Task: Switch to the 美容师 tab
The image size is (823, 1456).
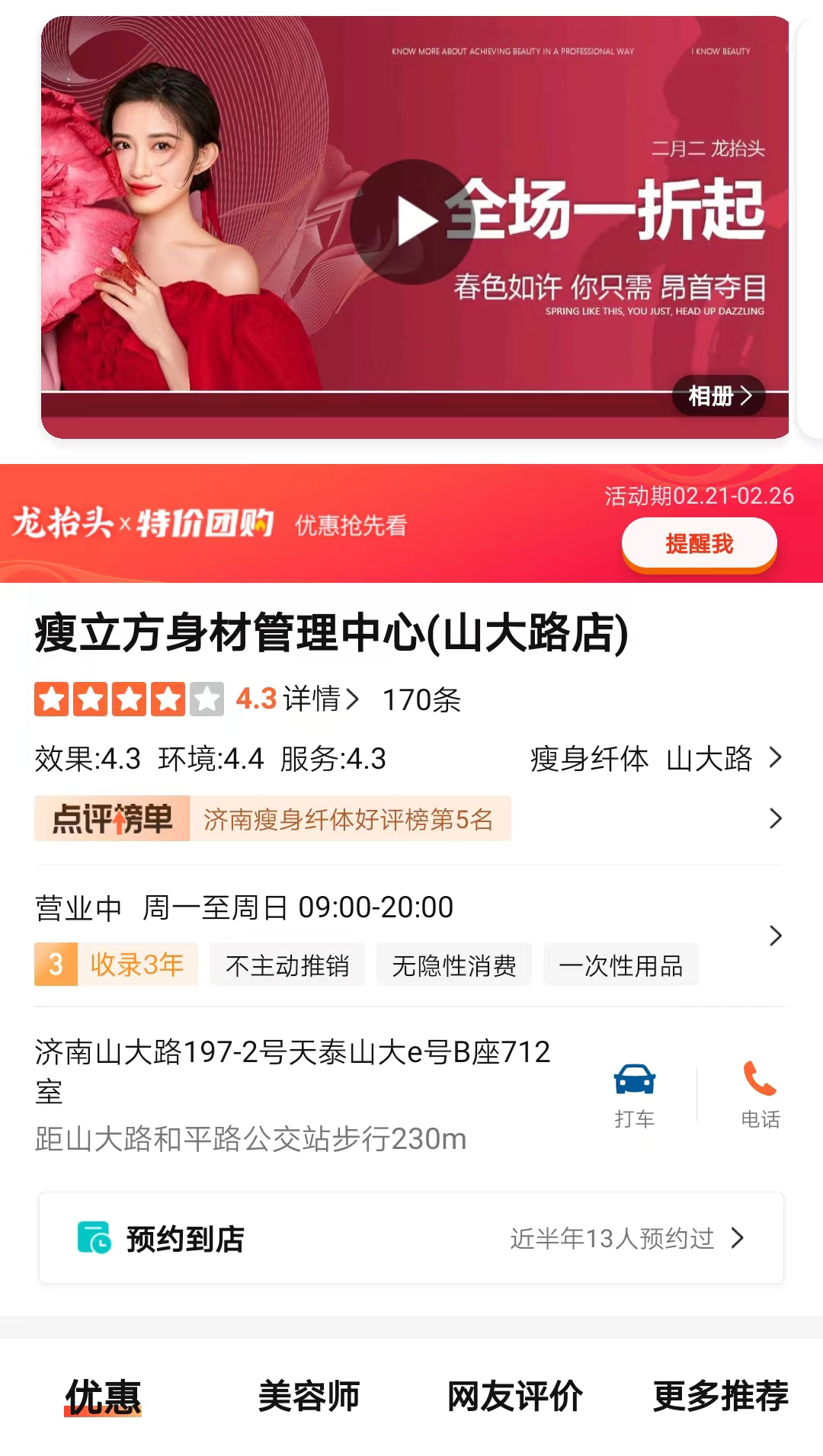Action: click(309, 1397)
